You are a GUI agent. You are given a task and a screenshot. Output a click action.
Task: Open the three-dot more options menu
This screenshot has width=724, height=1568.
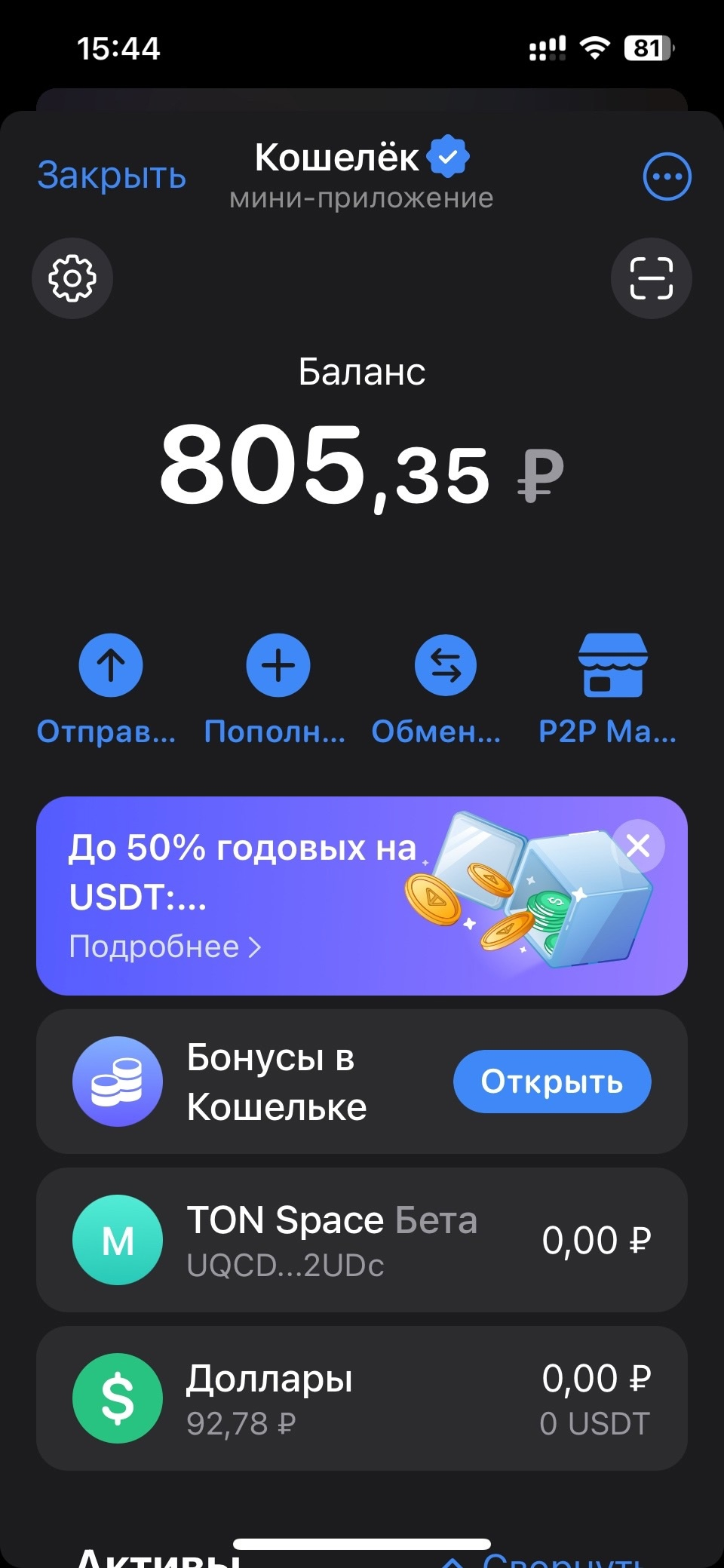[667, 177]
